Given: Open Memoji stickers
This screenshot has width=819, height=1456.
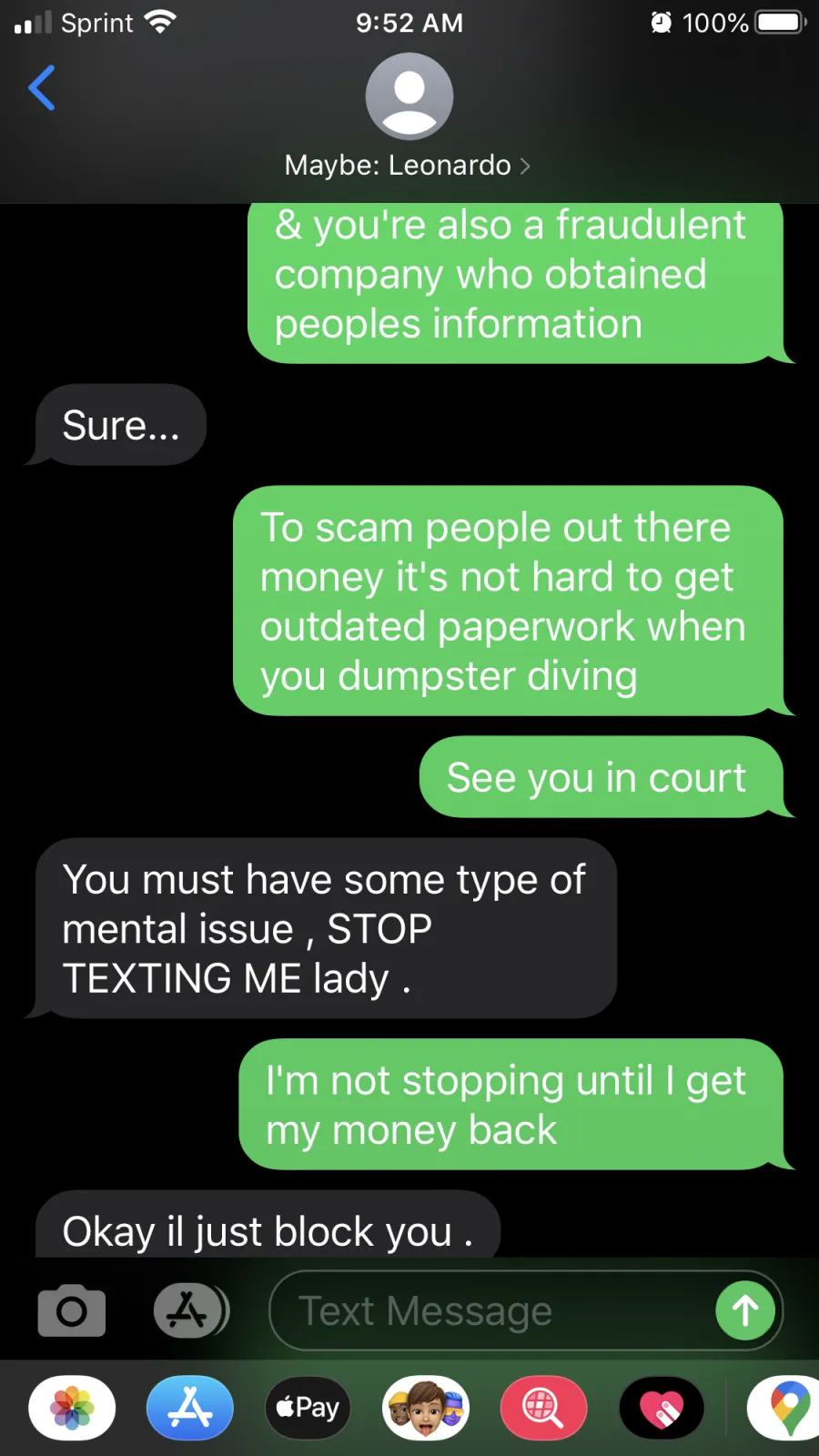Looking at the screenshot, I should pos(426,1408).
